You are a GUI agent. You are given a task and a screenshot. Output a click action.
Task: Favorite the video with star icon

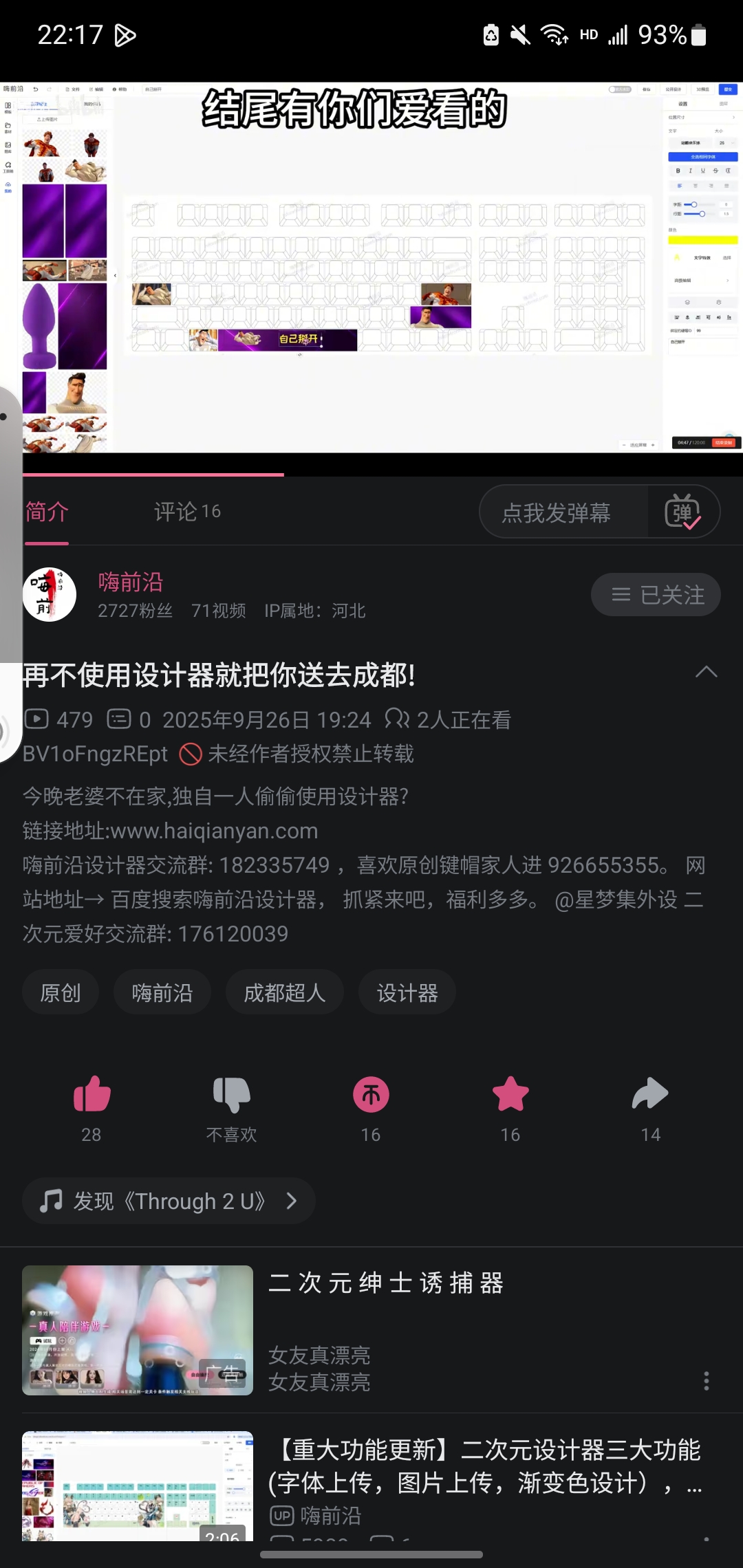pos(510,1094)
